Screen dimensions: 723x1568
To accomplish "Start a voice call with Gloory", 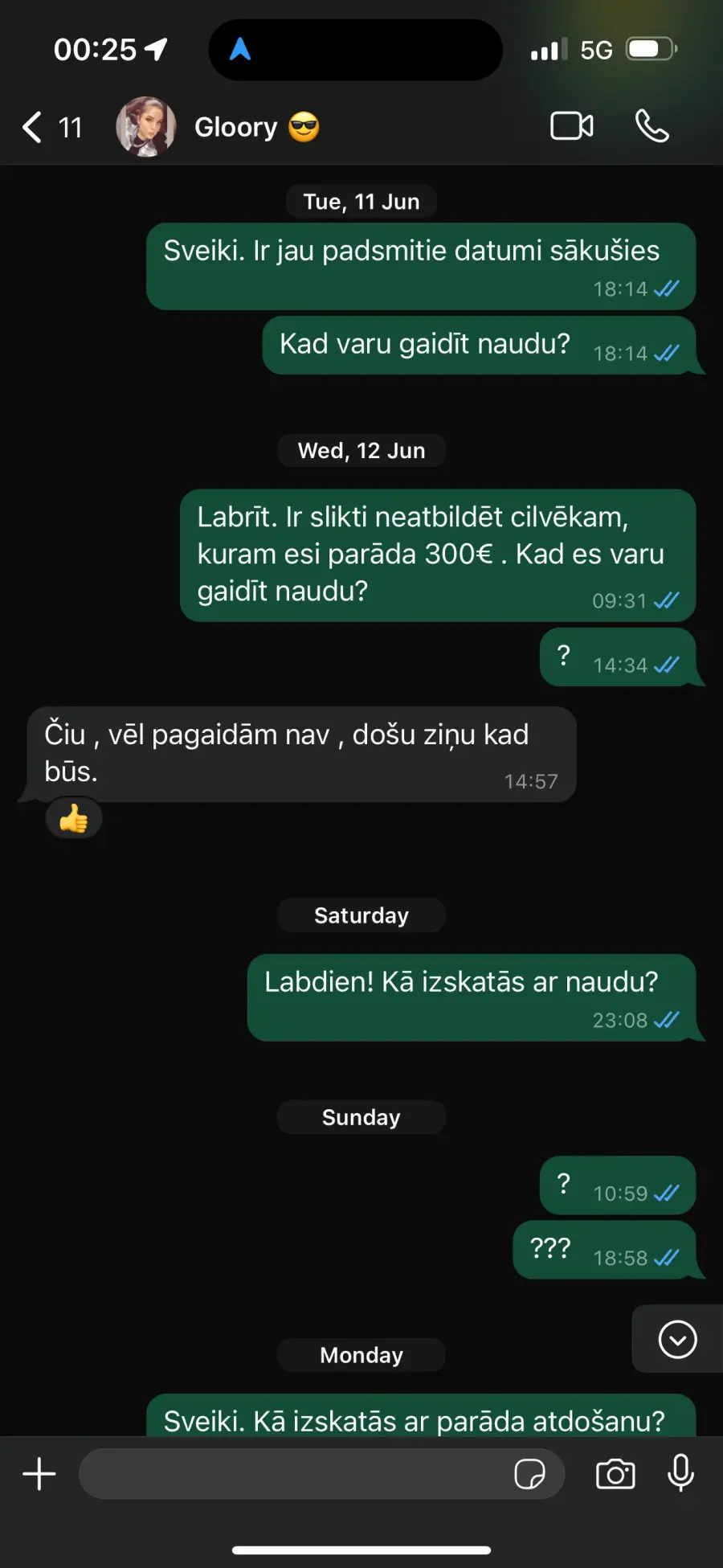I will pos(652,126).
